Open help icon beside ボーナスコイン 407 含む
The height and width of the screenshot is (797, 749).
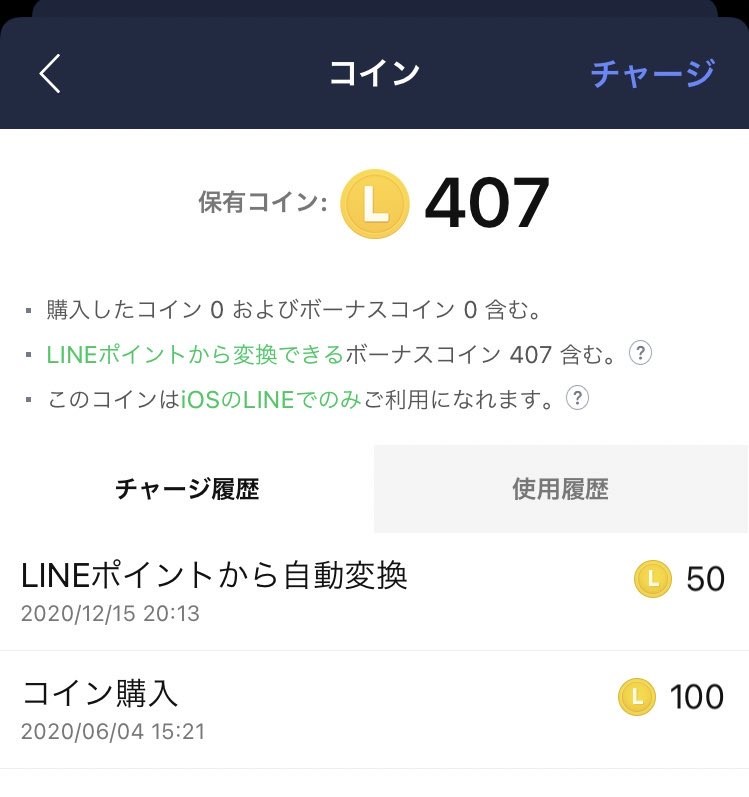click(x=641, y=353)
